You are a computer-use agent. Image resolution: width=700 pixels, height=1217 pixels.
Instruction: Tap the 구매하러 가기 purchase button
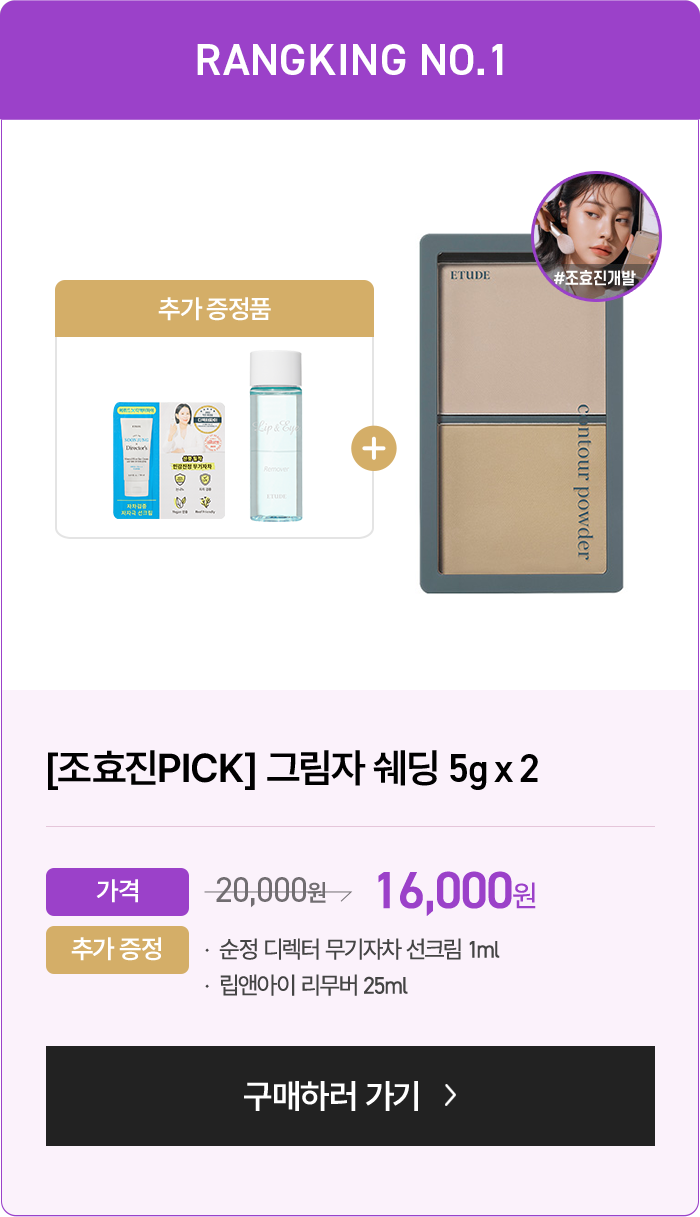[x=350, y=1096]
